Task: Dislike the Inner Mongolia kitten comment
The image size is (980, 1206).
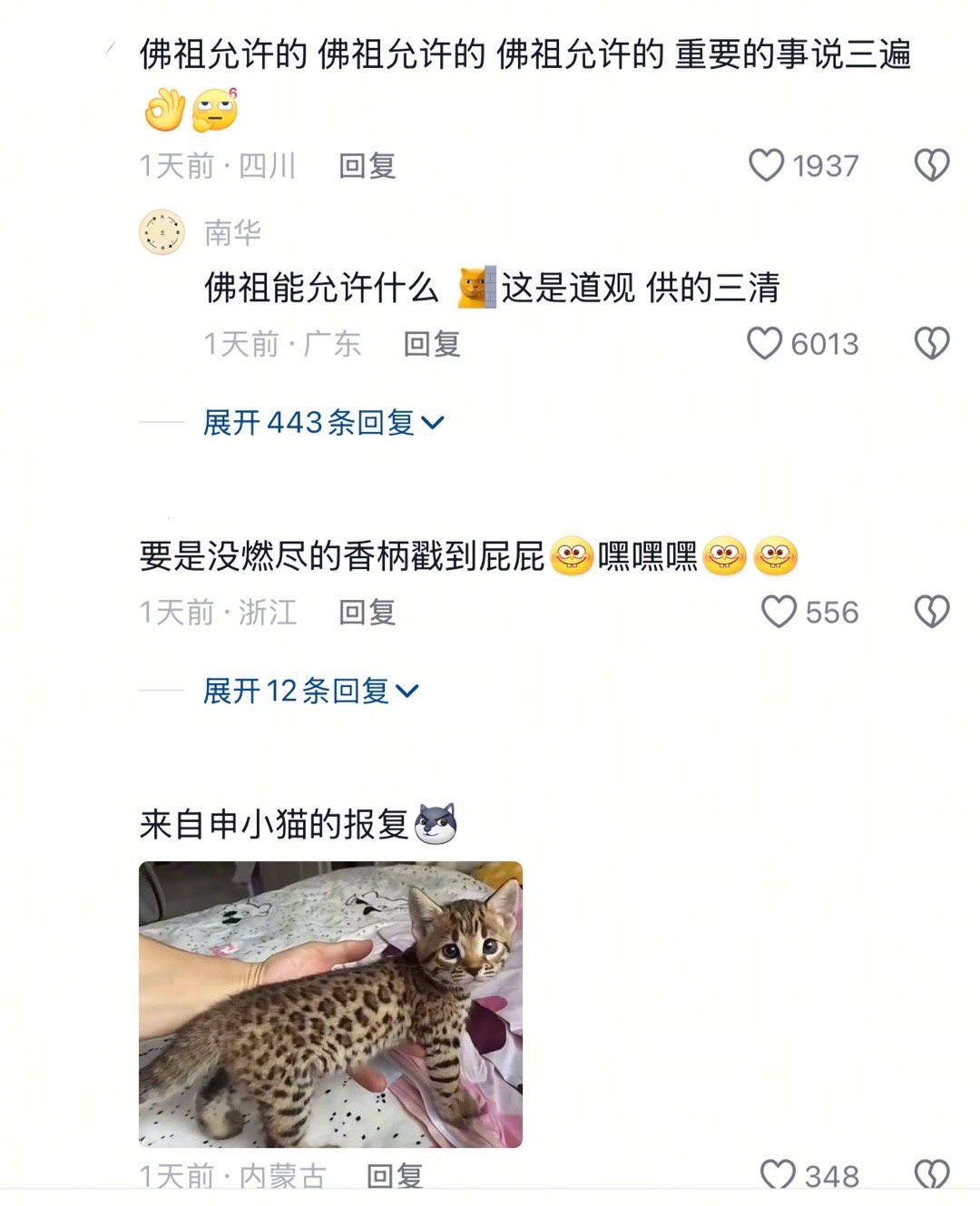Action: pyautogui.click(x=931, y=1174)
